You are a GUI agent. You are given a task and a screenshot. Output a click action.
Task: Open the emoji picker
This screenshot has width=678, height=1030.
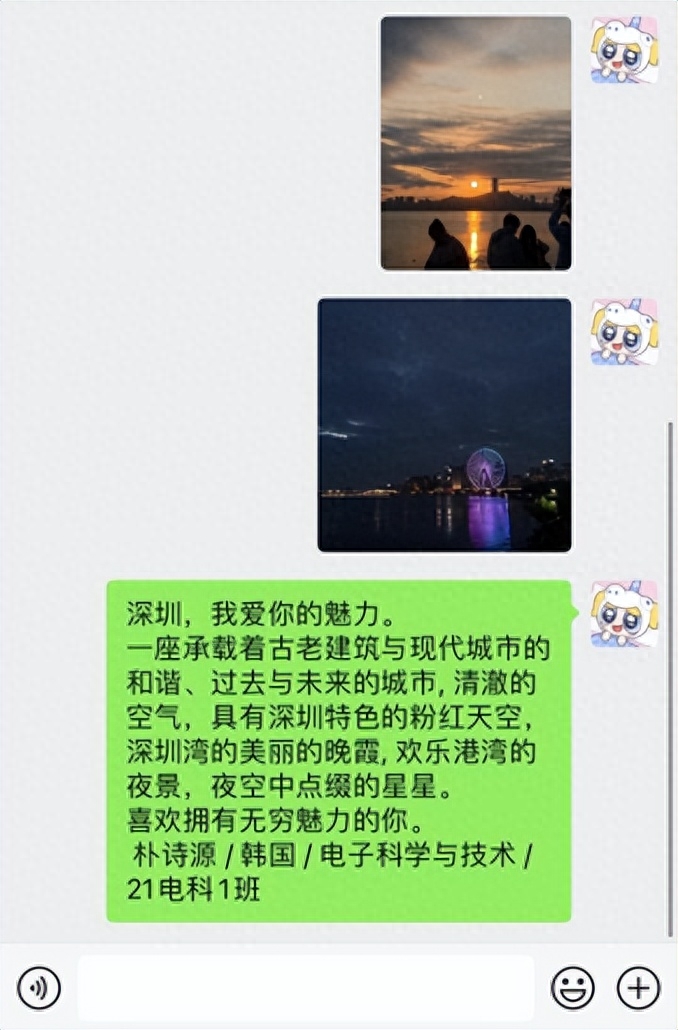[573, 988]
